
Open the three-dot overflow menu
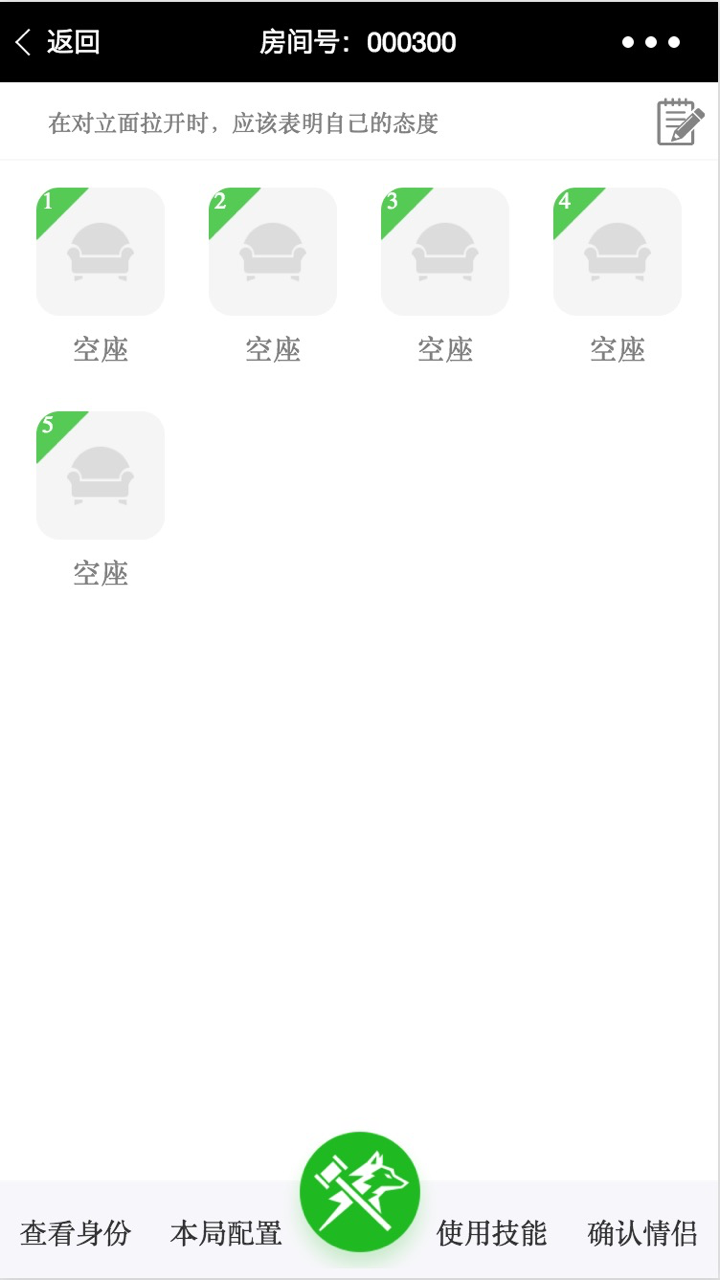point(651,42)
